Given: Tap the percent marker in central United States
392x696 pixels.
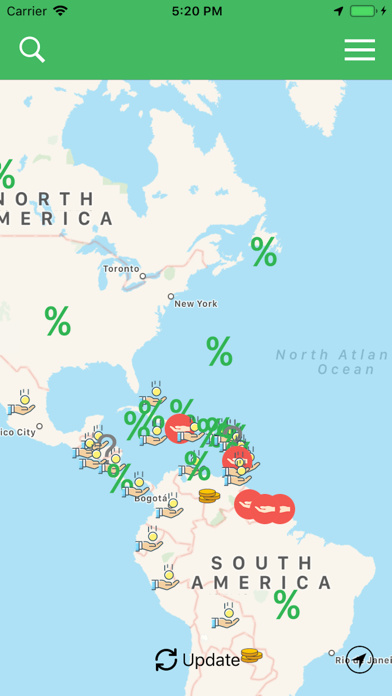Looking at the screenshot, I should click(x=58, y=320).
